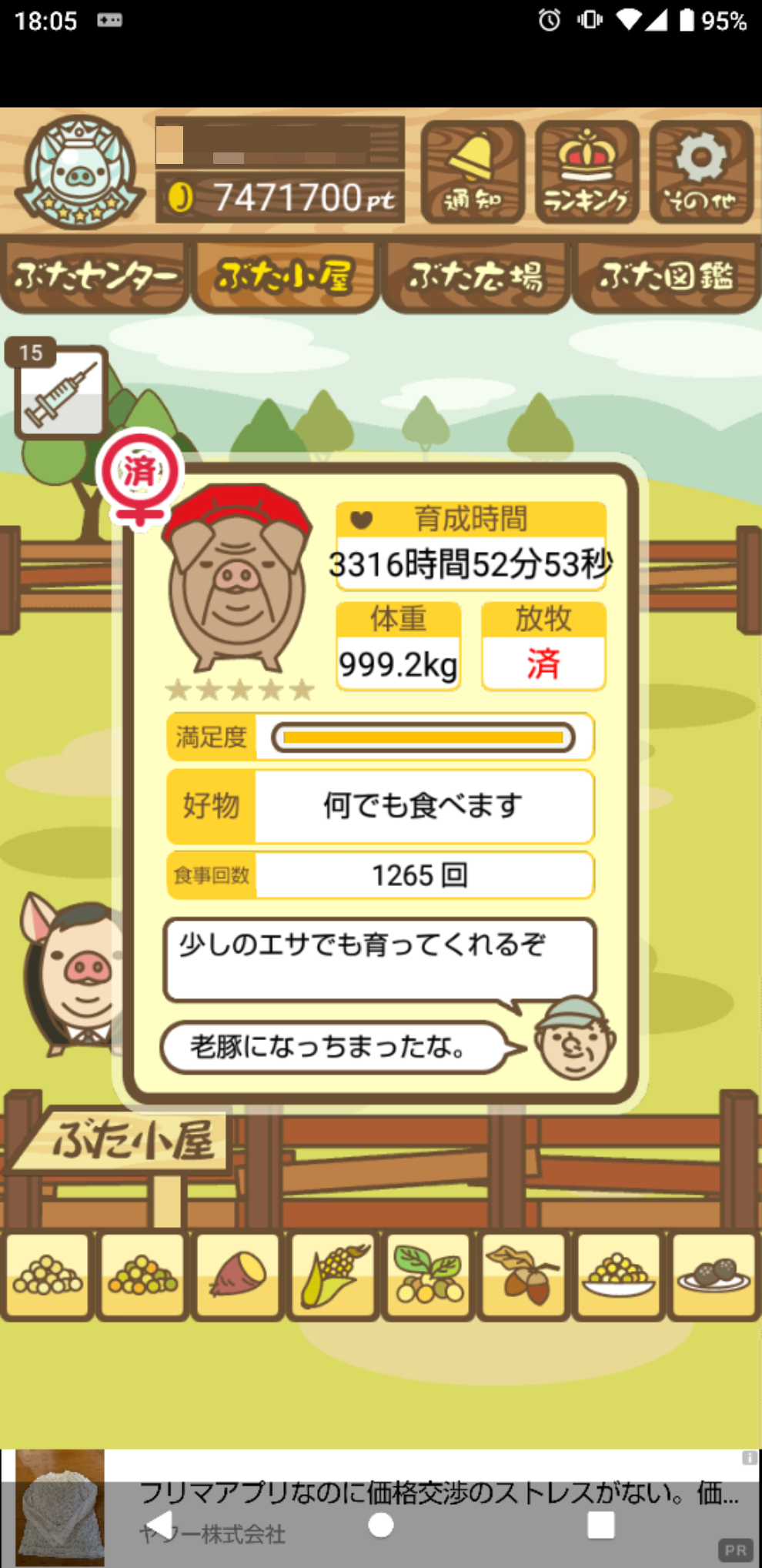The height and width of the screenshot is (1568, 762).
Task: Use the syringe item with 15
Action: click(59, 389)
